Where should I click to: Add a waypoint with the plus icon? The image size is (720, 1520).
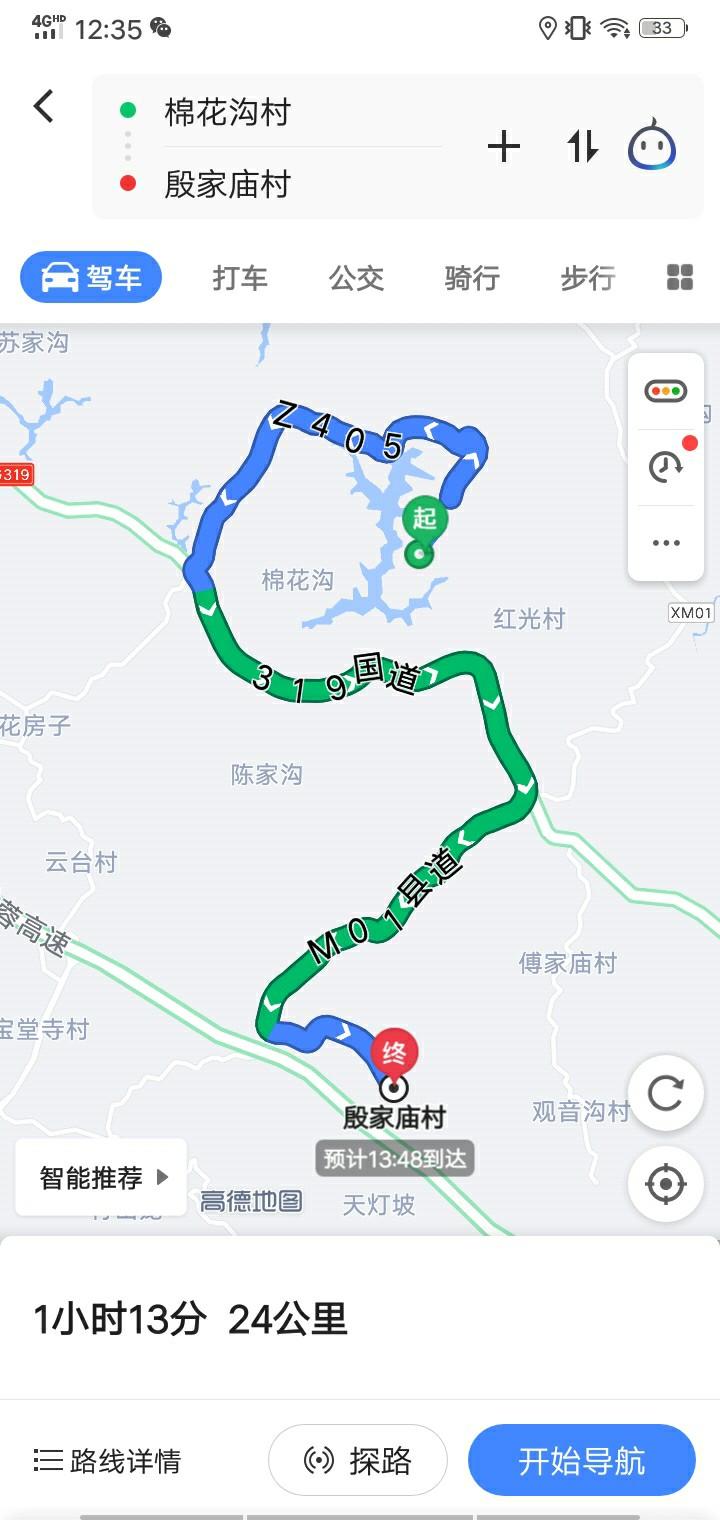click(x=503, y=148)
